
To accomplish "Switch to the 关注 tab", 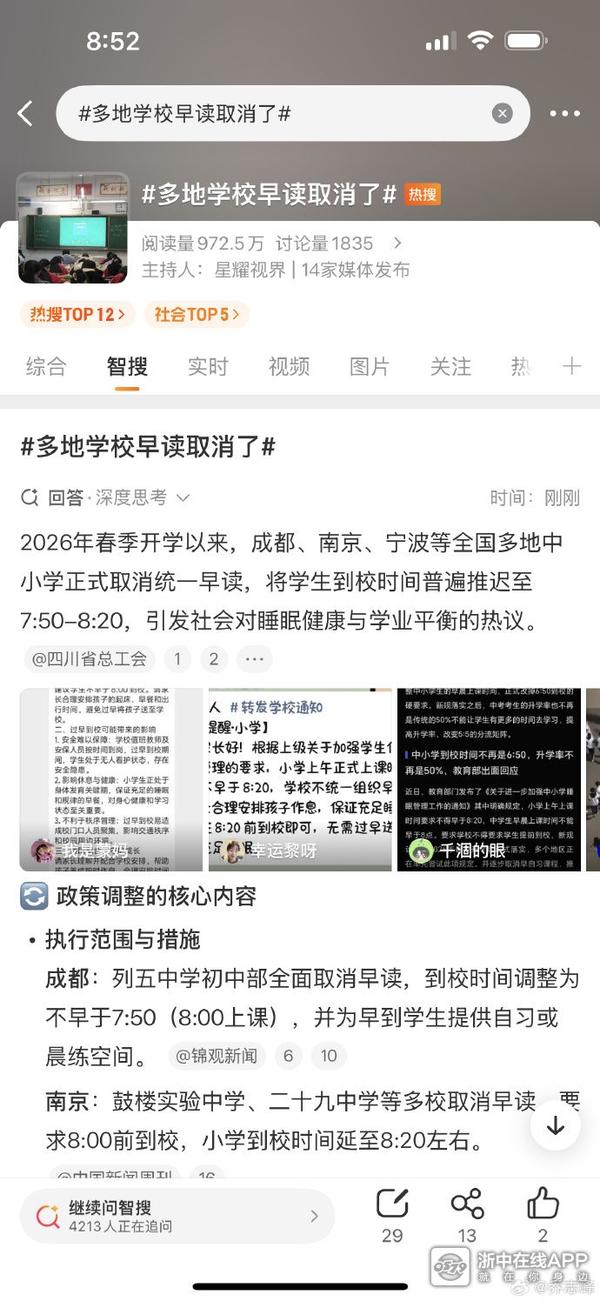I will click(450, 367).
